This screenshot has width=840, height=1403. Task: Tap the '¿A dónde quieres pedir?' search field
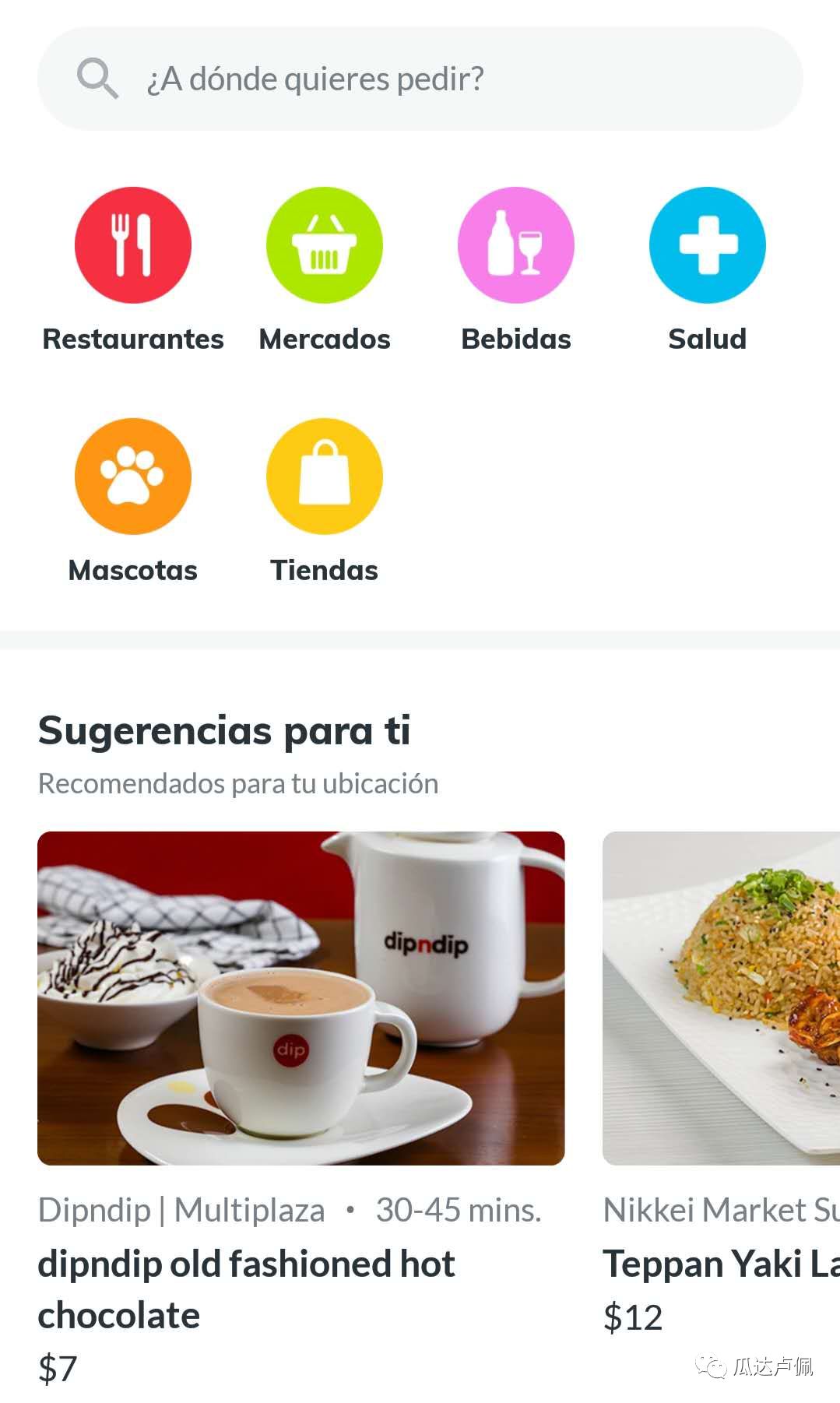420,79
